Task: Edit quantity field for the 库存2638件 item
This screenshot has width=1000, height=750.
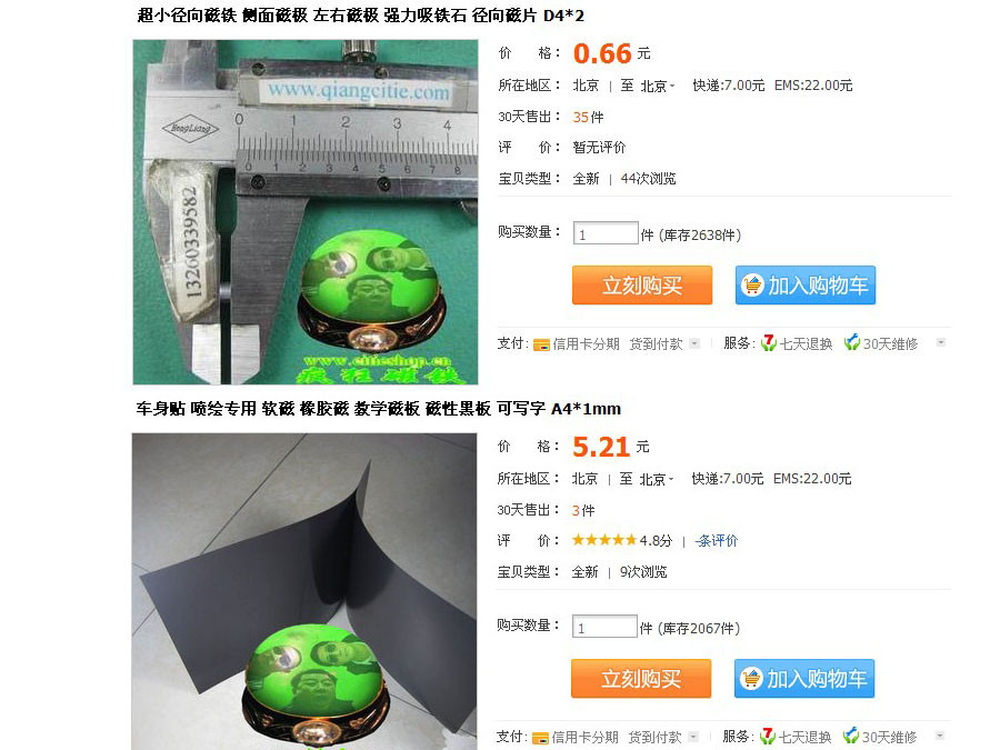Action: coord(605,234)
